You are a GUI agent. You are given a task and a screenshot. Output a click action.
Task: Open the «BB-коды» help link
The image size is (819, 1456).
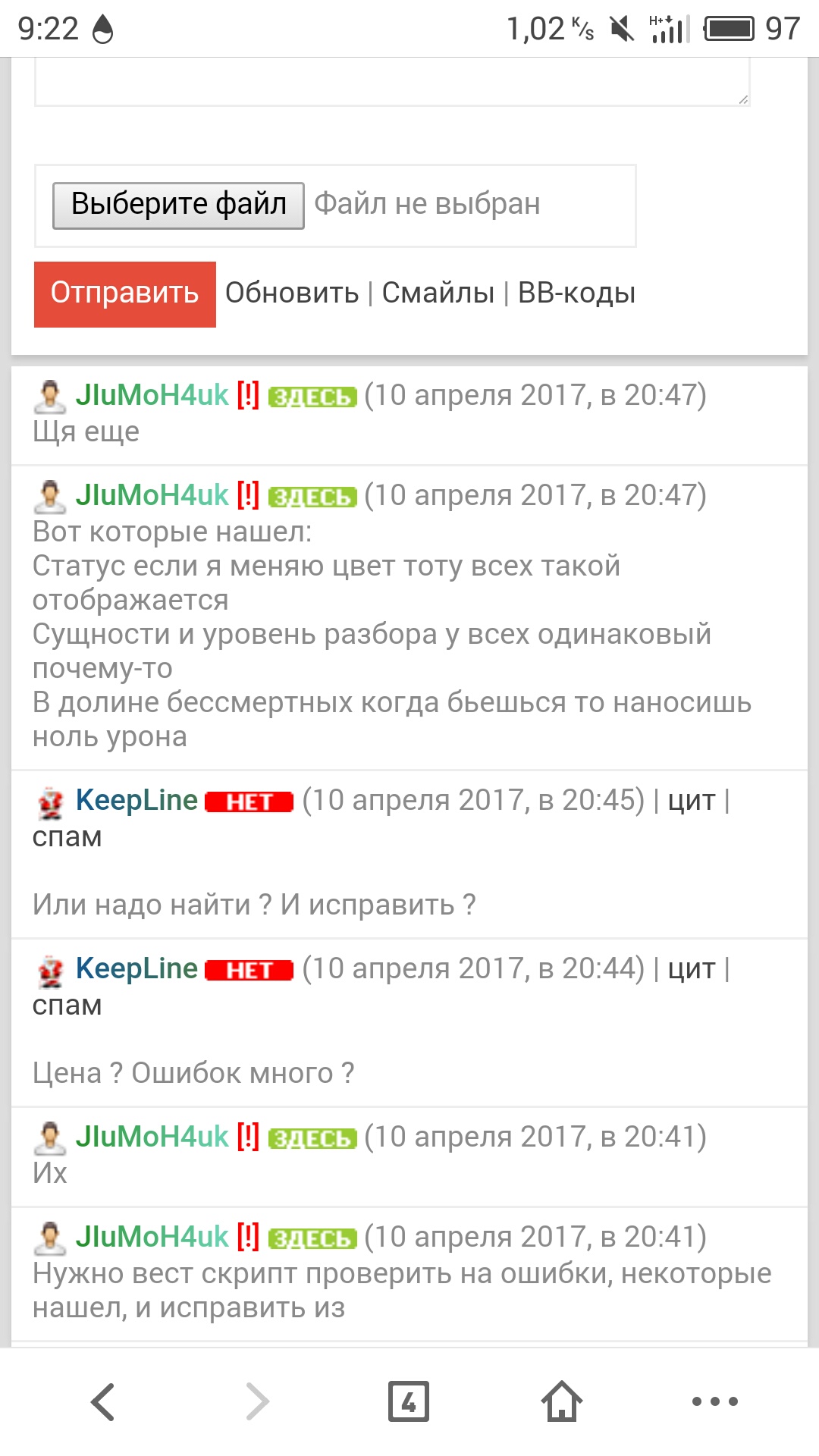tap(576, 293)
